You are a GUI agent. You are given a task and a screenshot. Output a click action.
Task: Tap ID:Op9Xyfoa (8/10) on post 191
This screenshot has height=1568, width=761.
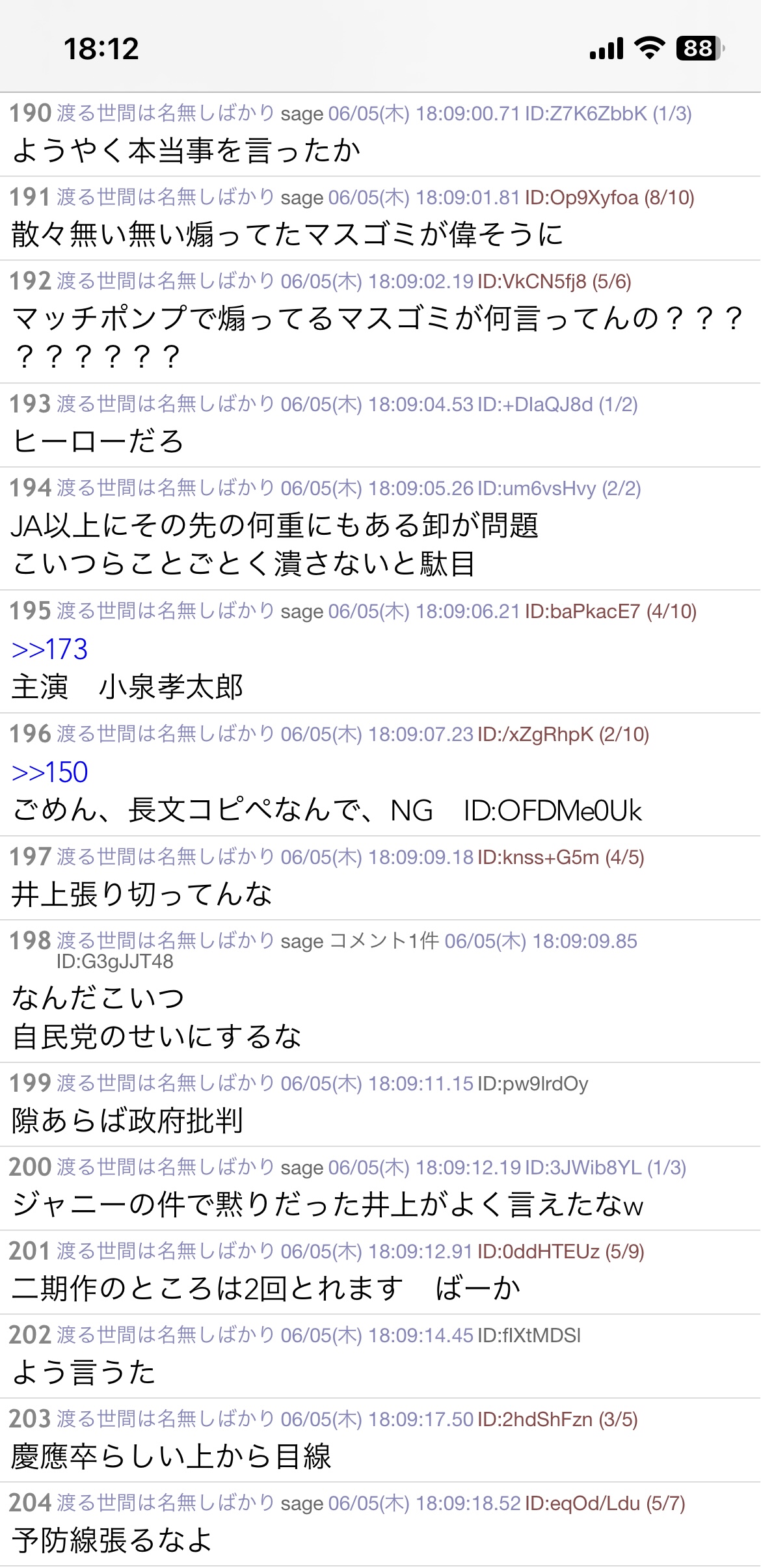(609, 197)
